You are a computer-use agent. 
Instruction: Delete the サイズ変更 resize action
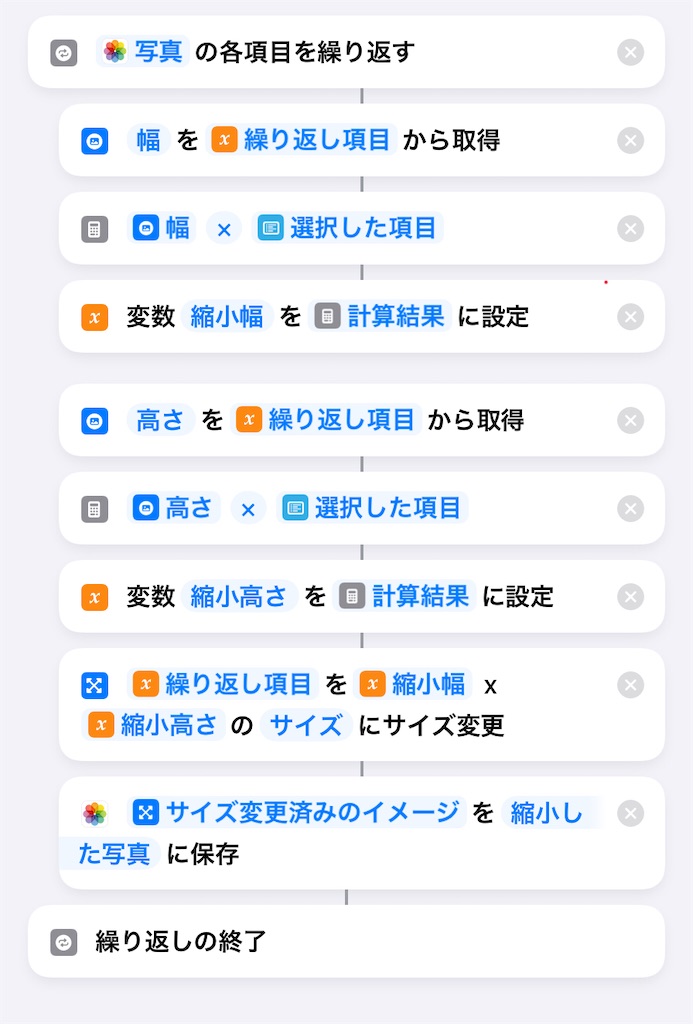[x=630, y=685]
